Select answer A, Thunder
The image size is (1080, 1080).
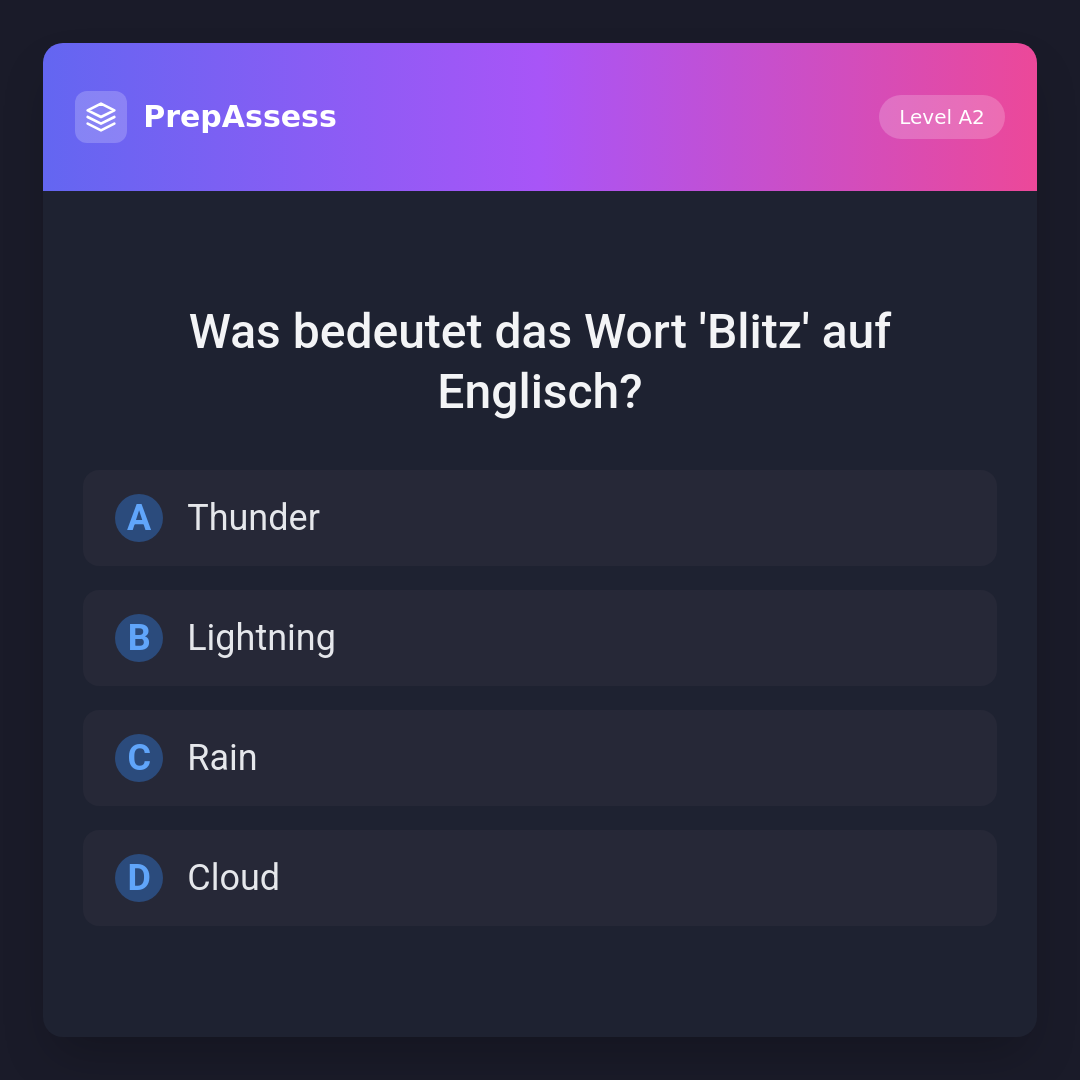click(540, 518)
